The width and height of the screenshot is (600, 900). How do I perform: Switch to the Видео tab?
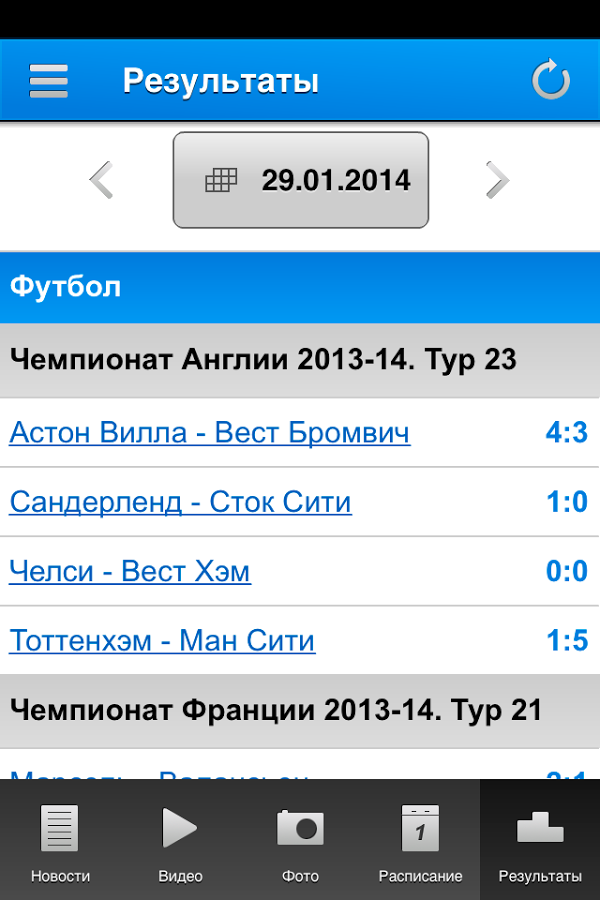[x=180, y=840]
